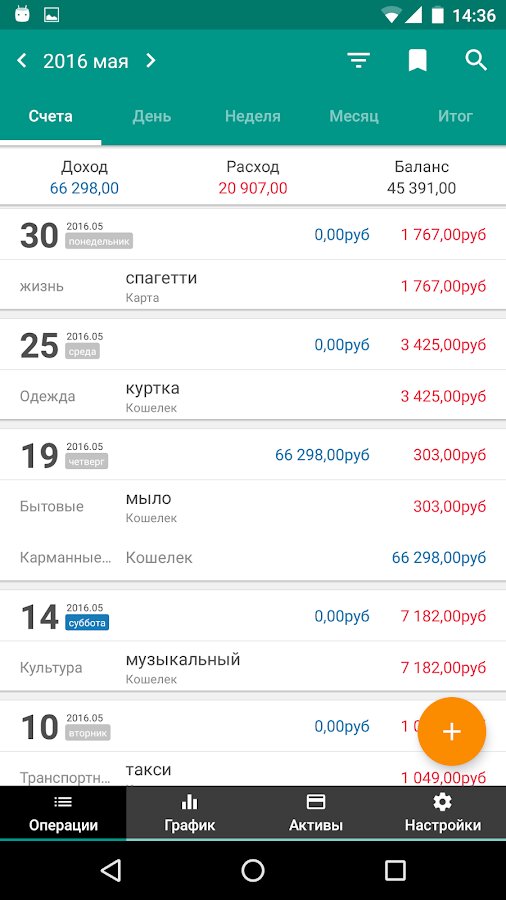Open the такси expense entry

point(253,770)
